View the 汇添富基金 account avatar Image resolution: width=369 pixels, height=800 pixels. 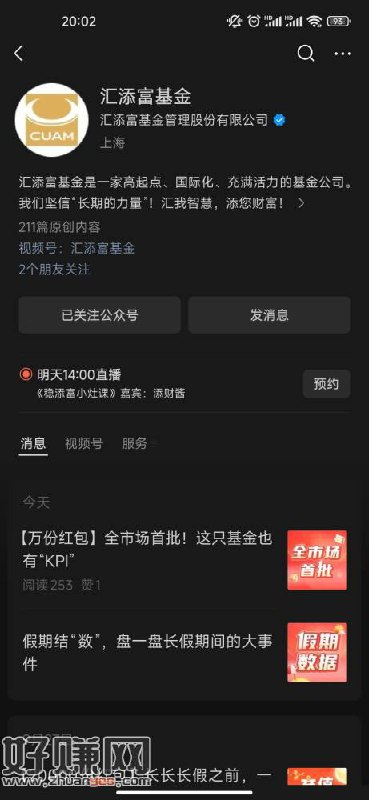52,120
